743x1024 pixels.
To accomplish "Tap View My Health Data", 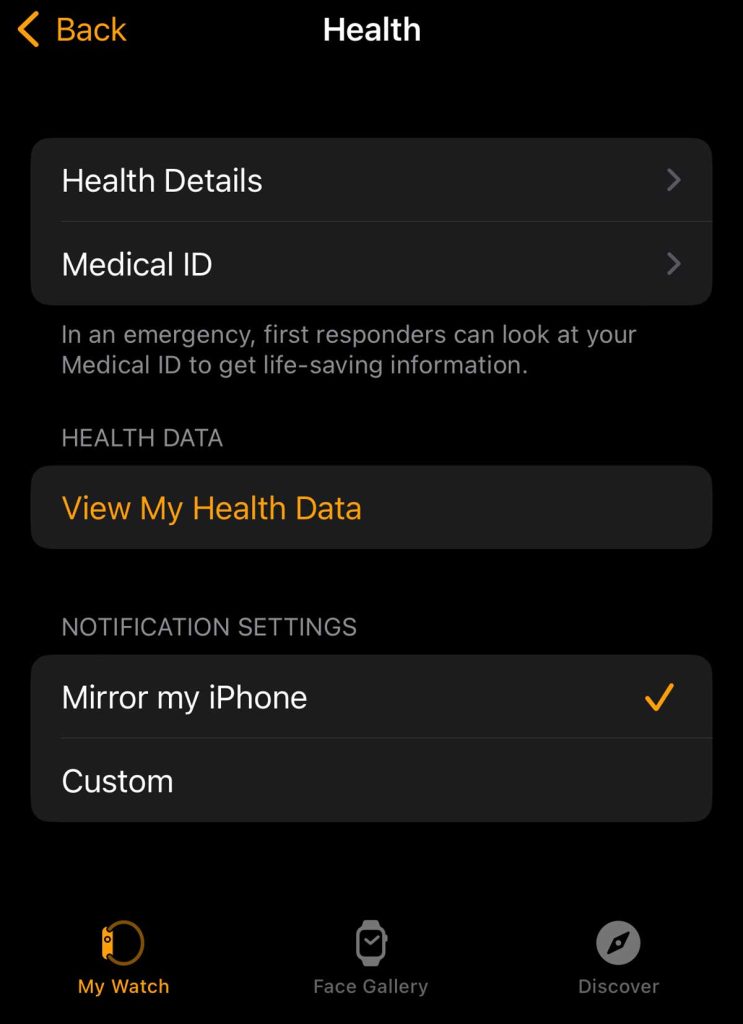I will (x=371, y=508).
